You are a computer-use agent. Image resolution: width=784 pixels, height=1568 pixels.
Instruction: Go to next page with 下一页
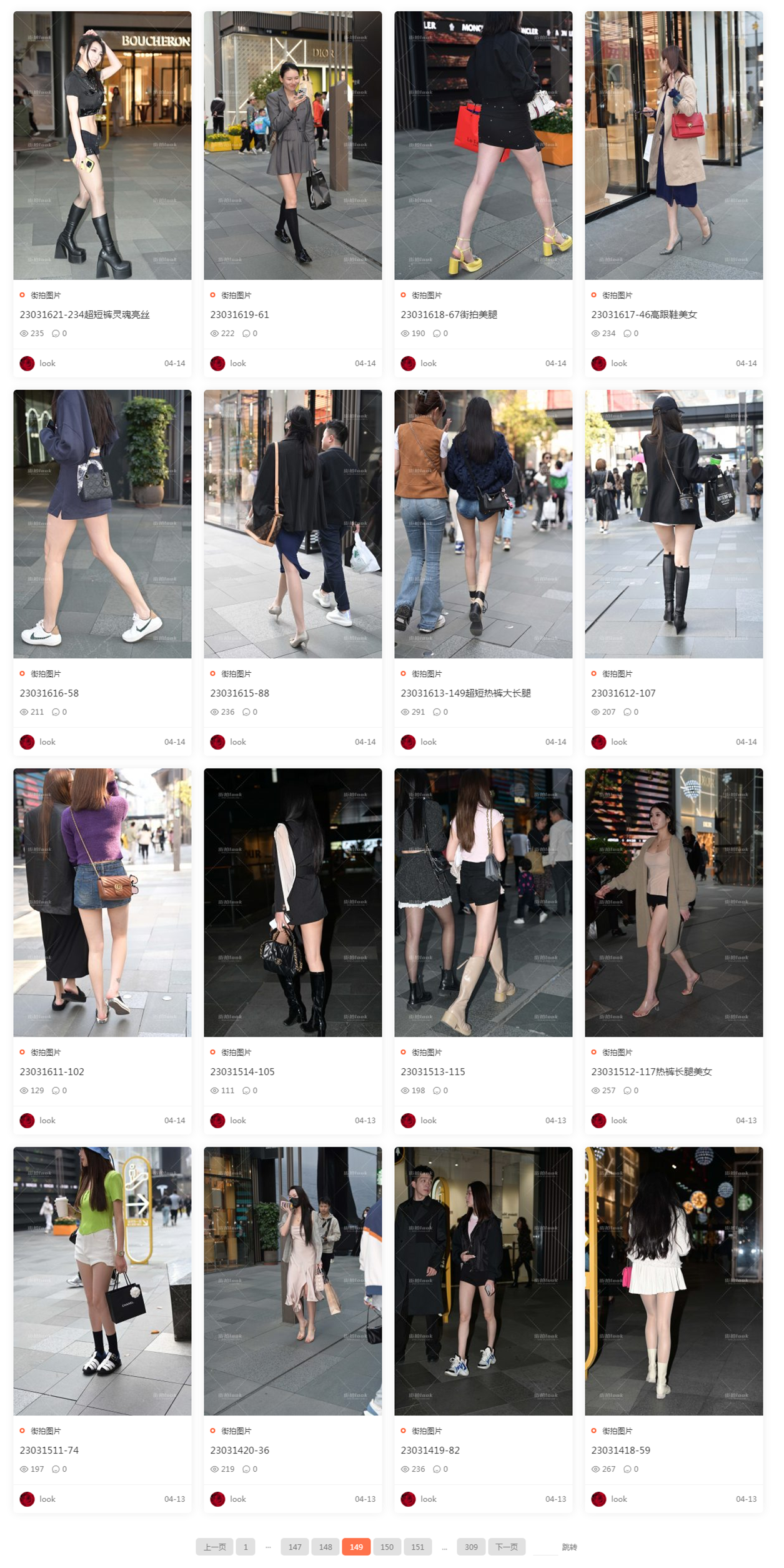point(506,1547)
